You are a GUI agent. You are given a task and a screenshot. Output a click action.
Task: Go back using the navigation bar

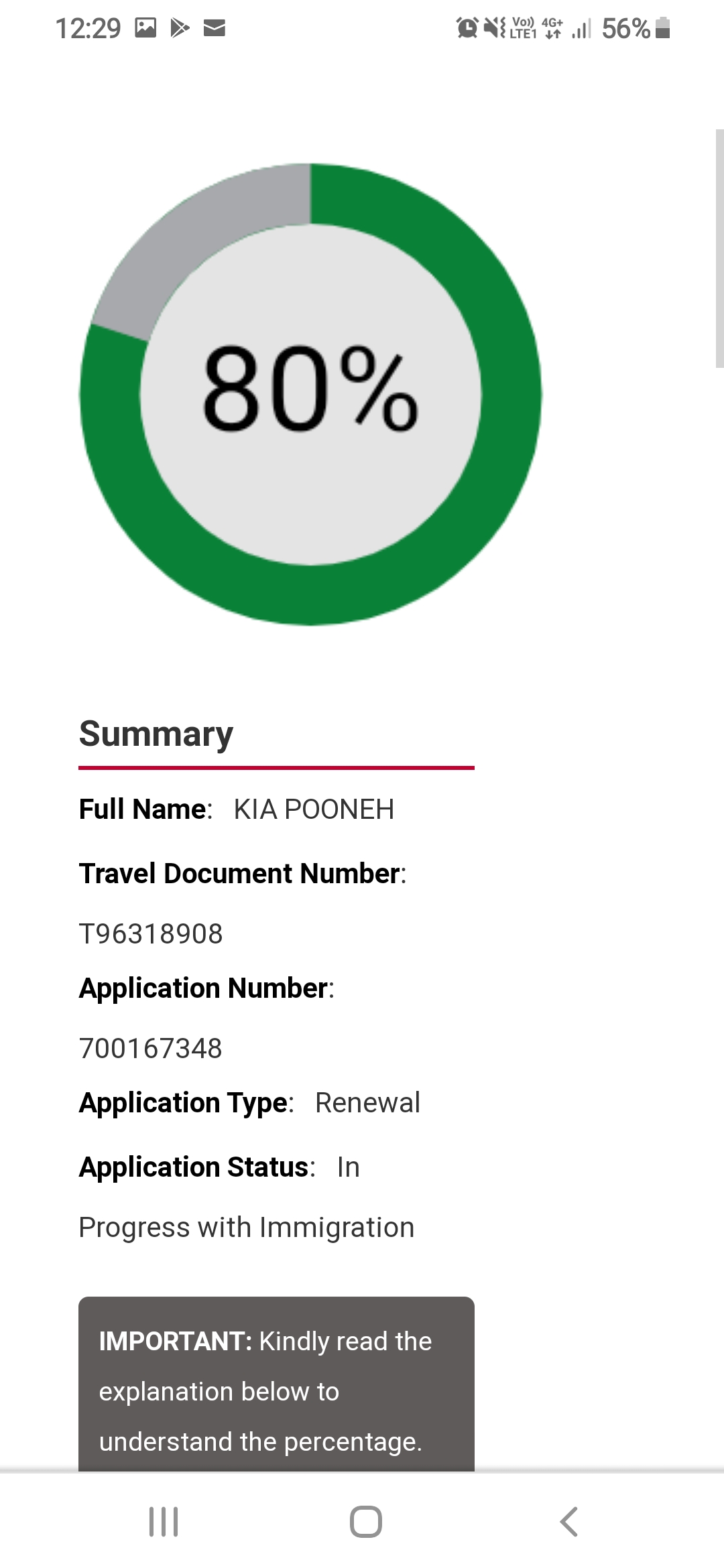[x=568, y=1521]
